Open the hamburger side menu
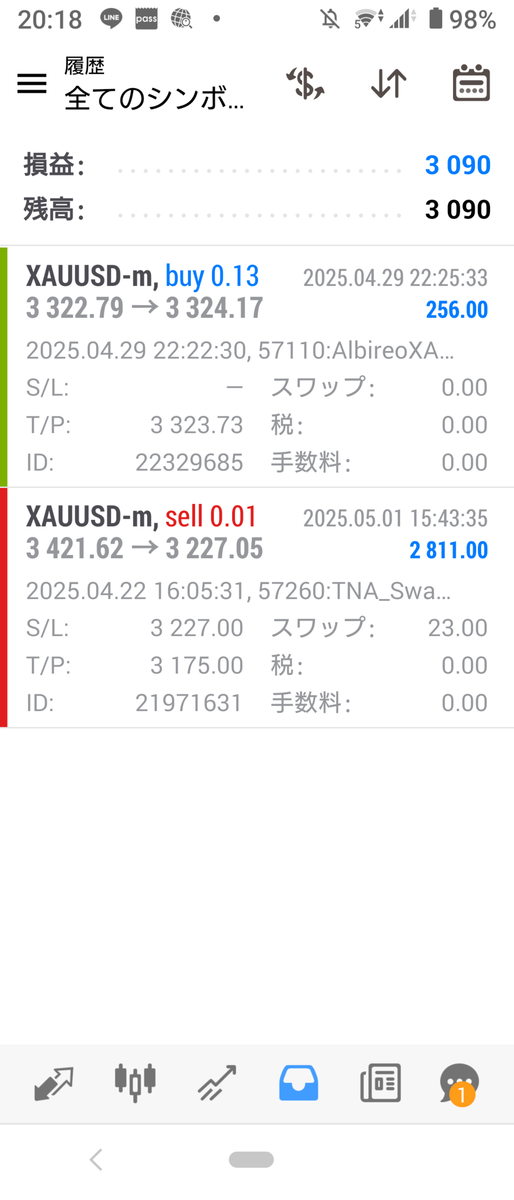This screenshot has width=514, height=1200. pyautogui.click(x=32, y=84)
